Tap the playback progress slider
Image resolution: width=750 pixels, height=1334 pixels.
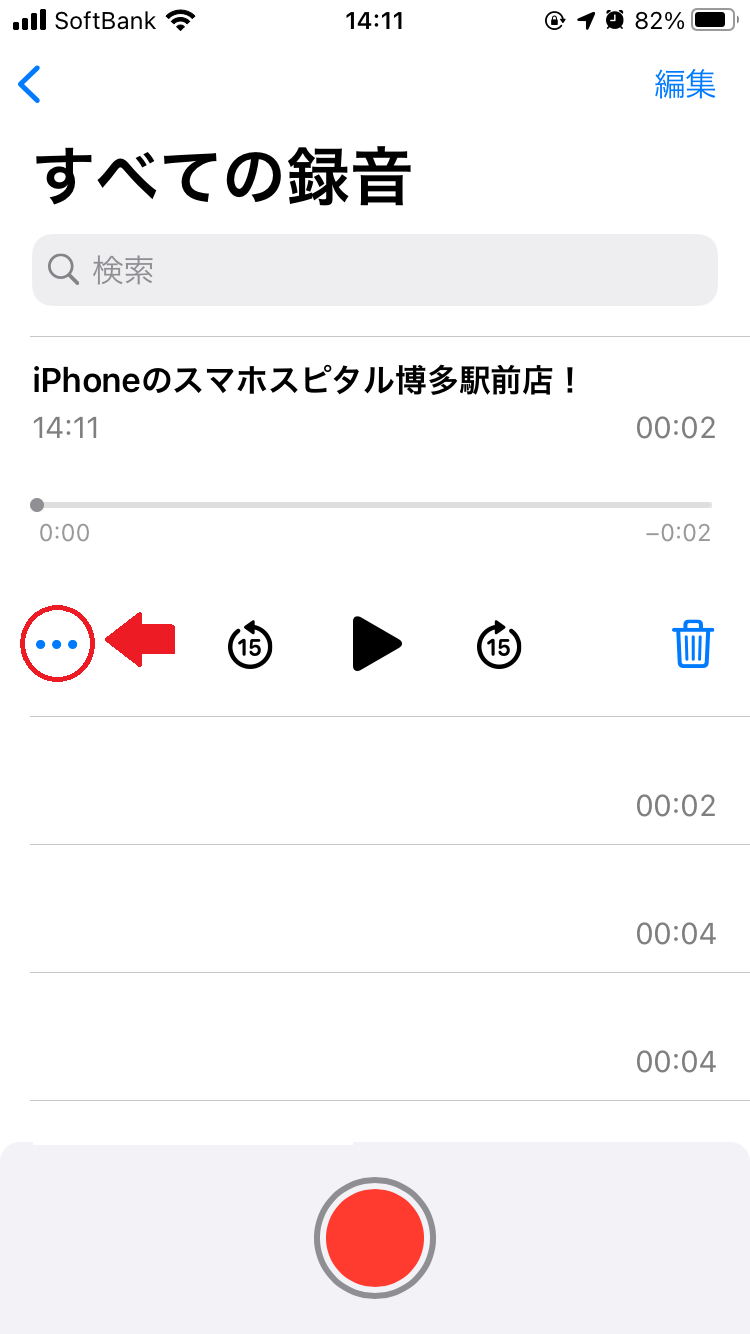[375, 505]
